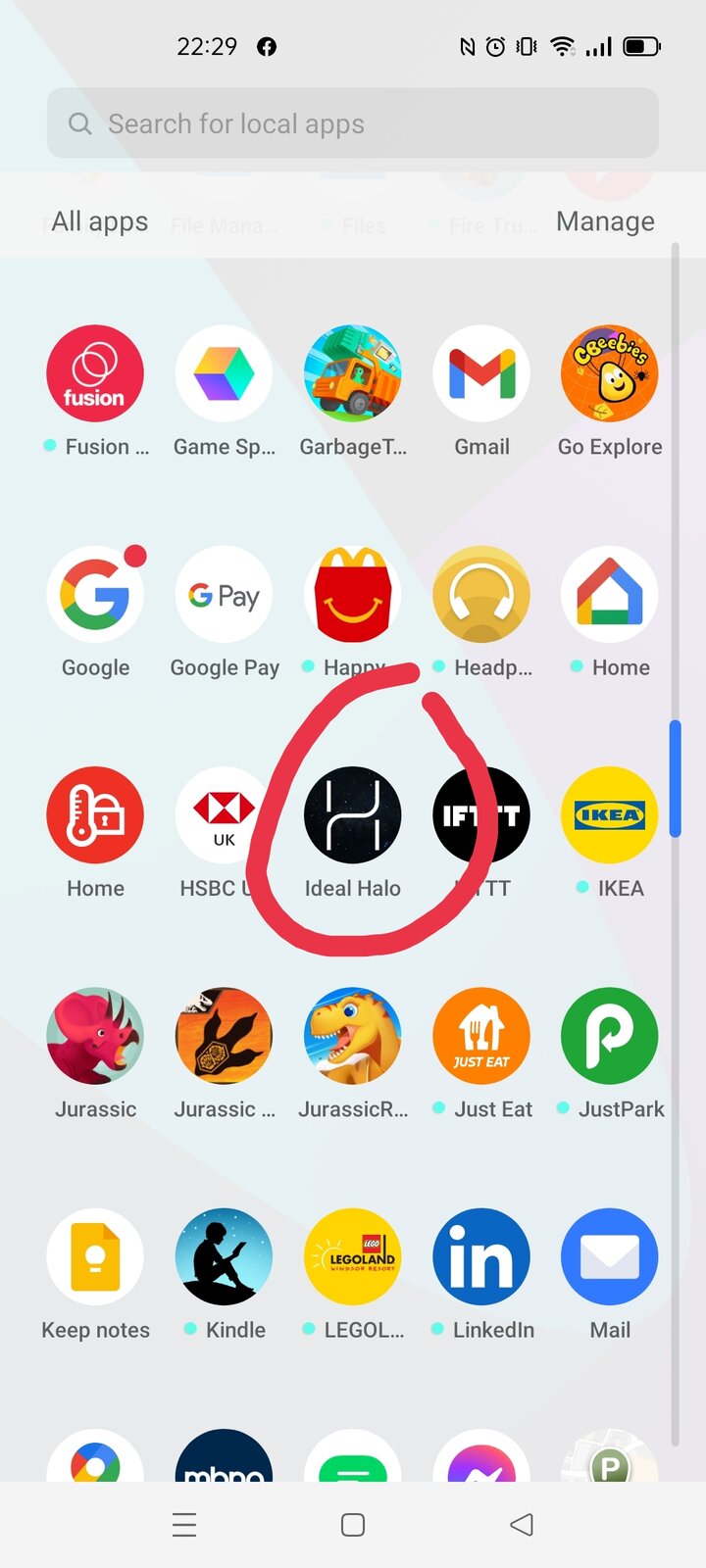The width and height of the screenshot is (706, 1568).
Task: Open the Mail app
Action: 609,1256
